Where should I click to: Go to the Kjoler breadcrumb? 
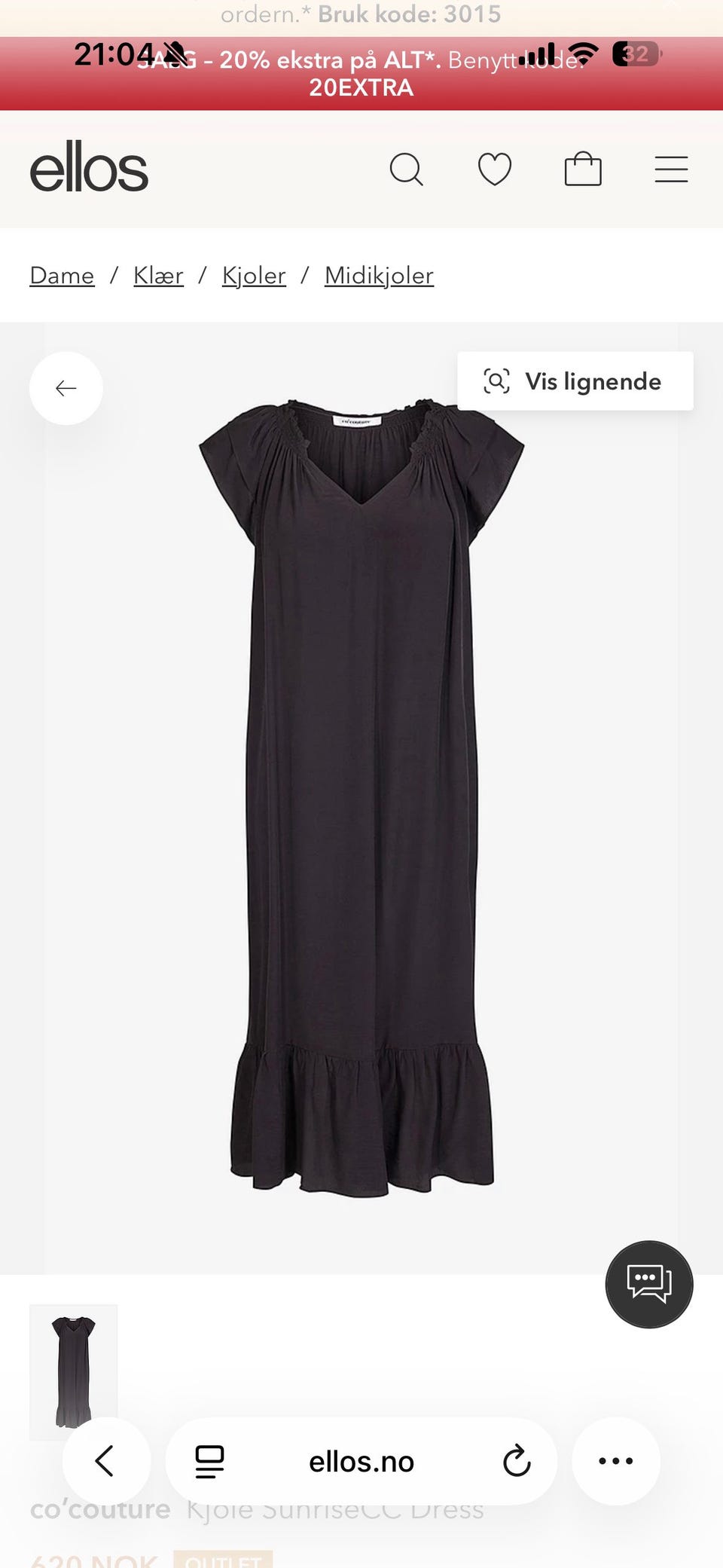(x=254, y=276)
